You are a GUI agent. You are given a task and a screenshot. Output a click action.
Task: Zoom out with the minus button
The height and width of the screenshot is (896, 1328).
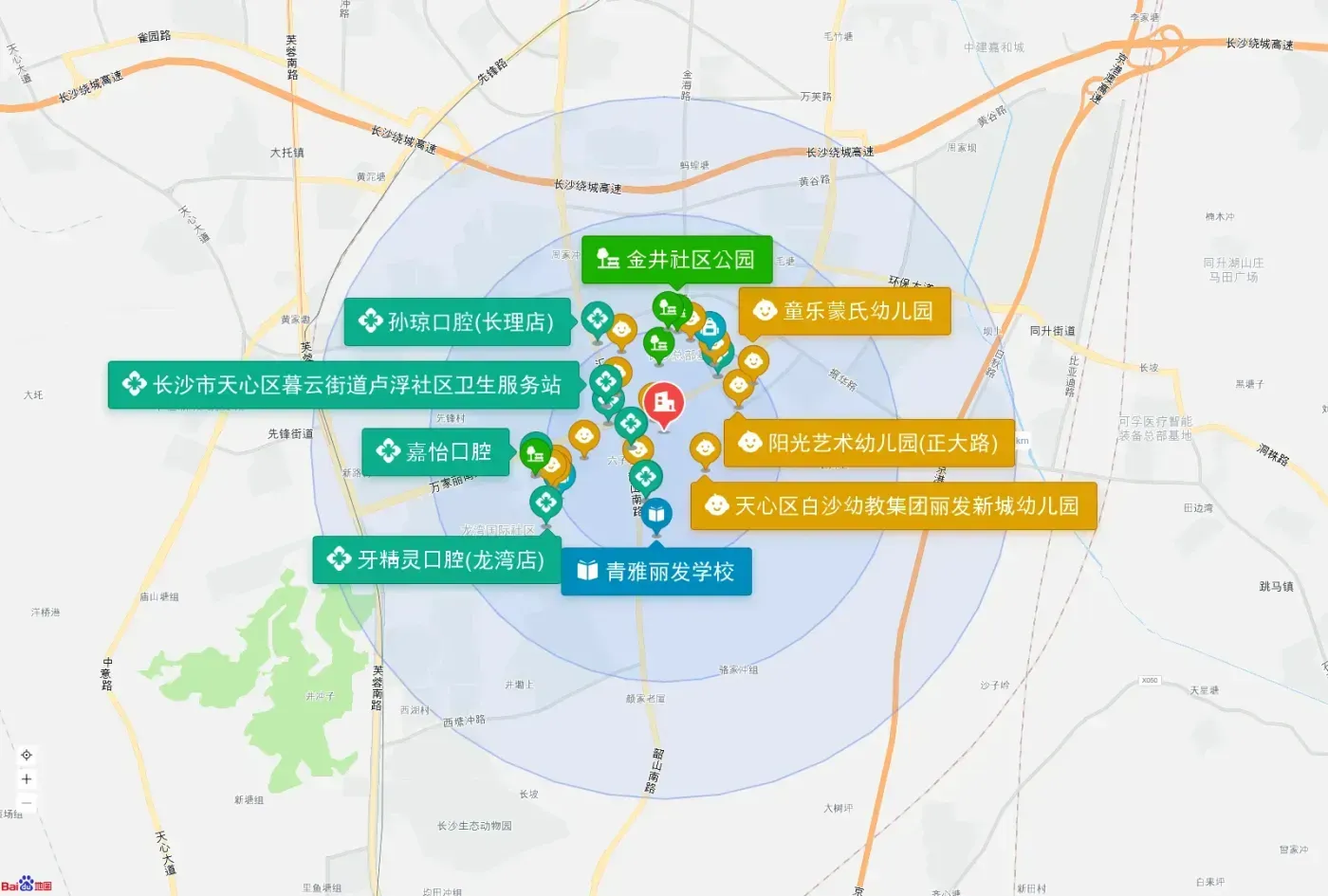click(27, 803)
